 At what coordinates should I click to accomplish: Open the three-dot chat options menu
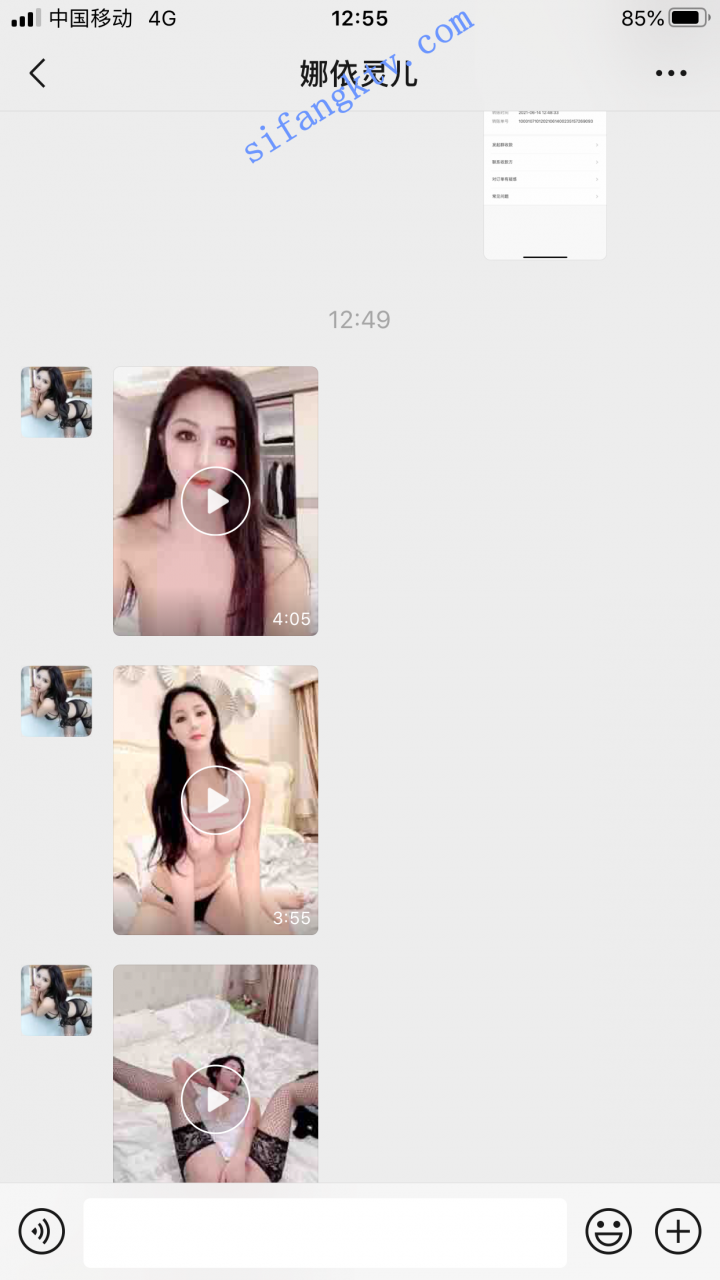pos(671,73)
